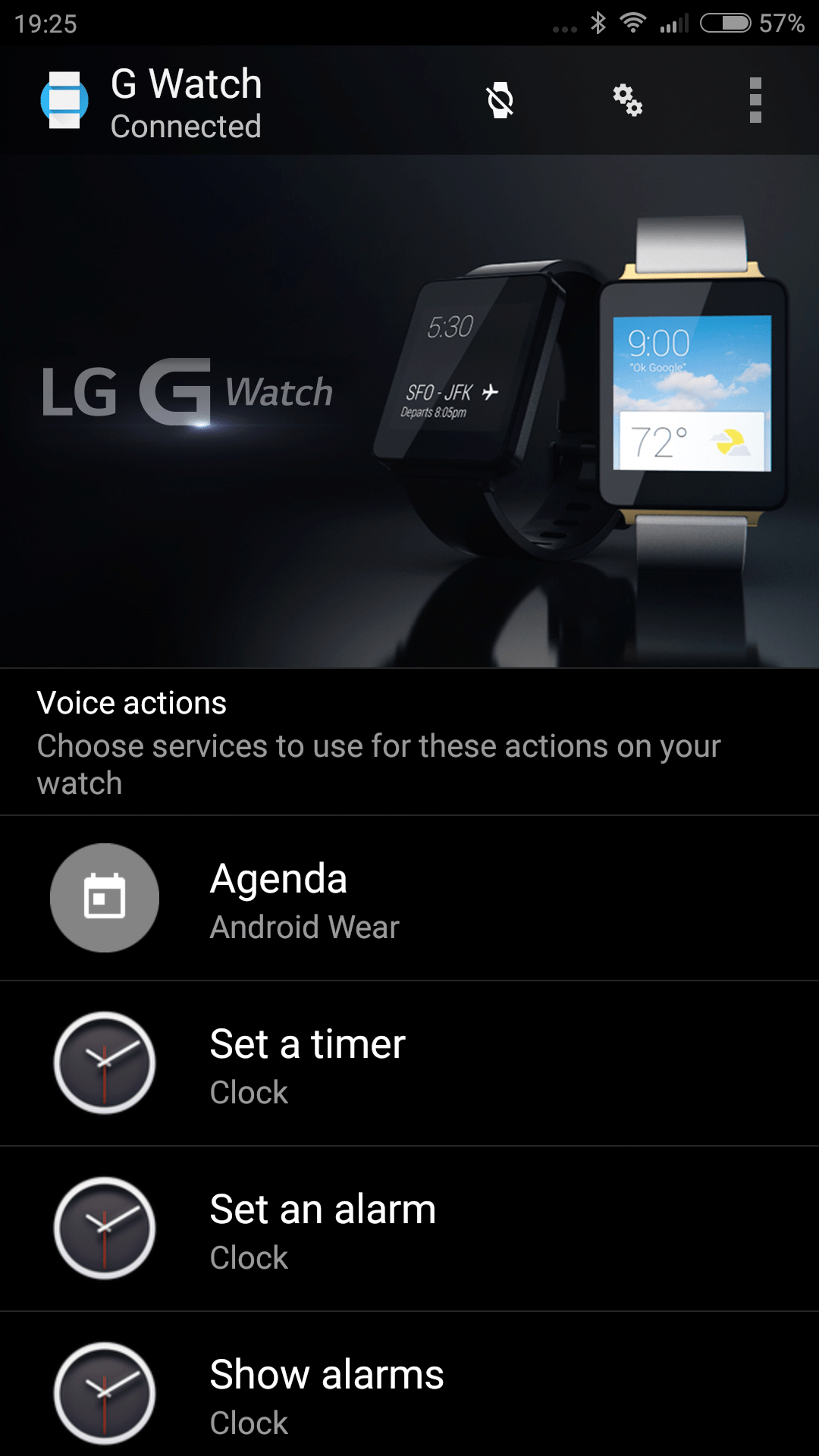Select the Set an alarm row
This screenshot has width=819, height=1456.
tap(409, 1229)
